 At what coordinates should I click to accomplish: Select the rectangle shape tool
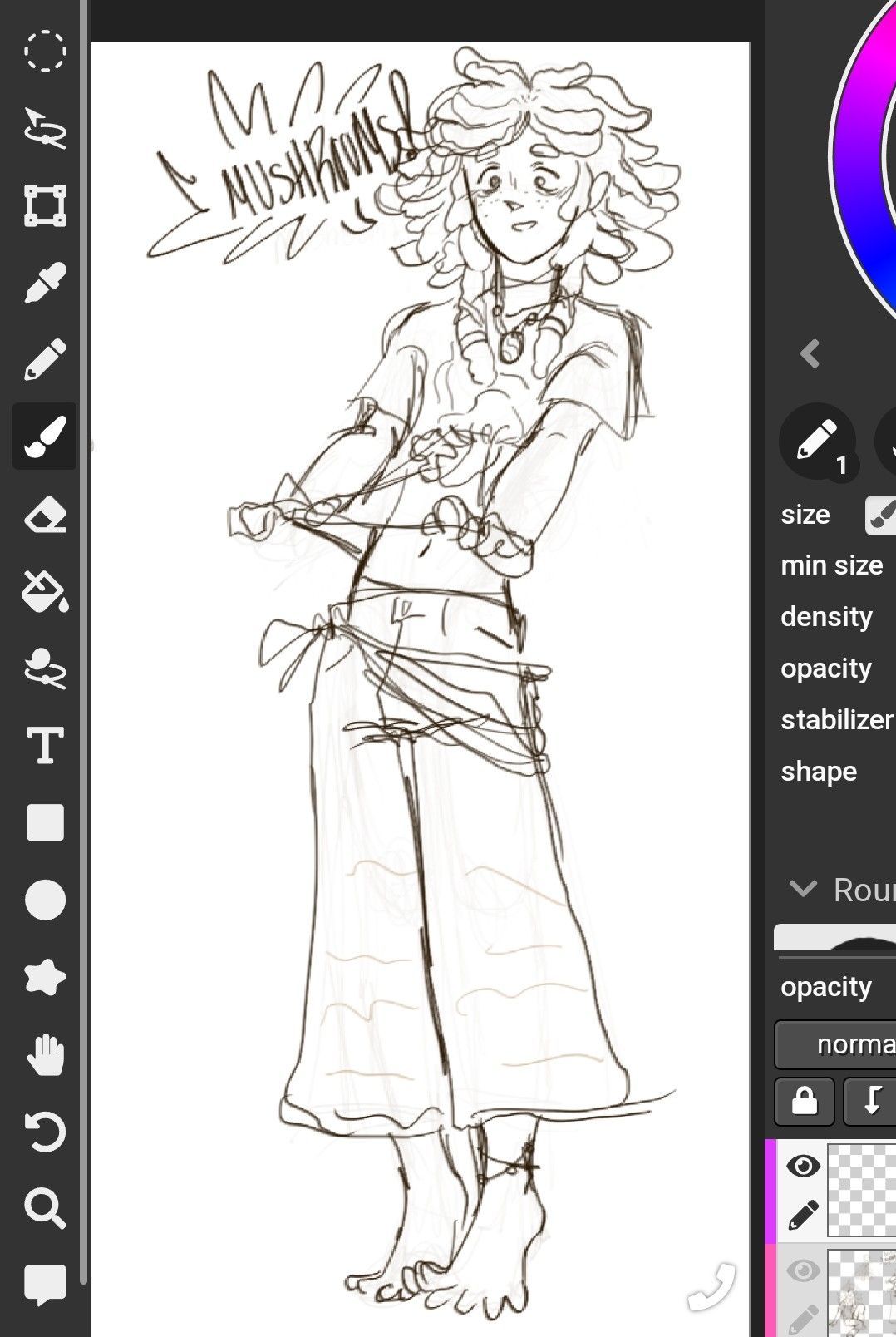tap(45, 823)
